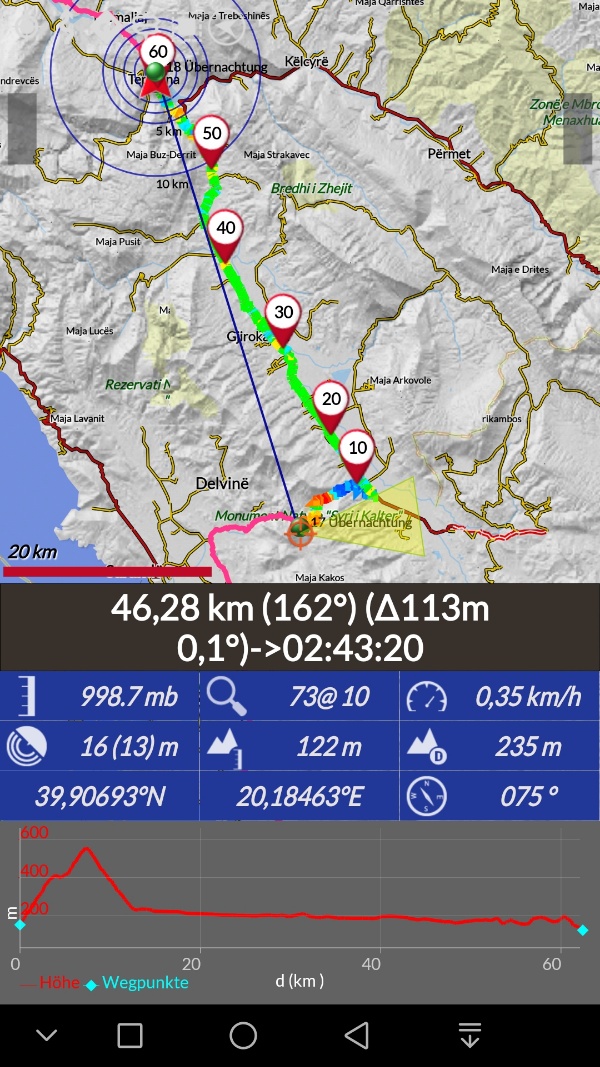The image size is (600, 1067).
Task: Tap the GPS accuracy field 16 (13) m
Action: 99,746
